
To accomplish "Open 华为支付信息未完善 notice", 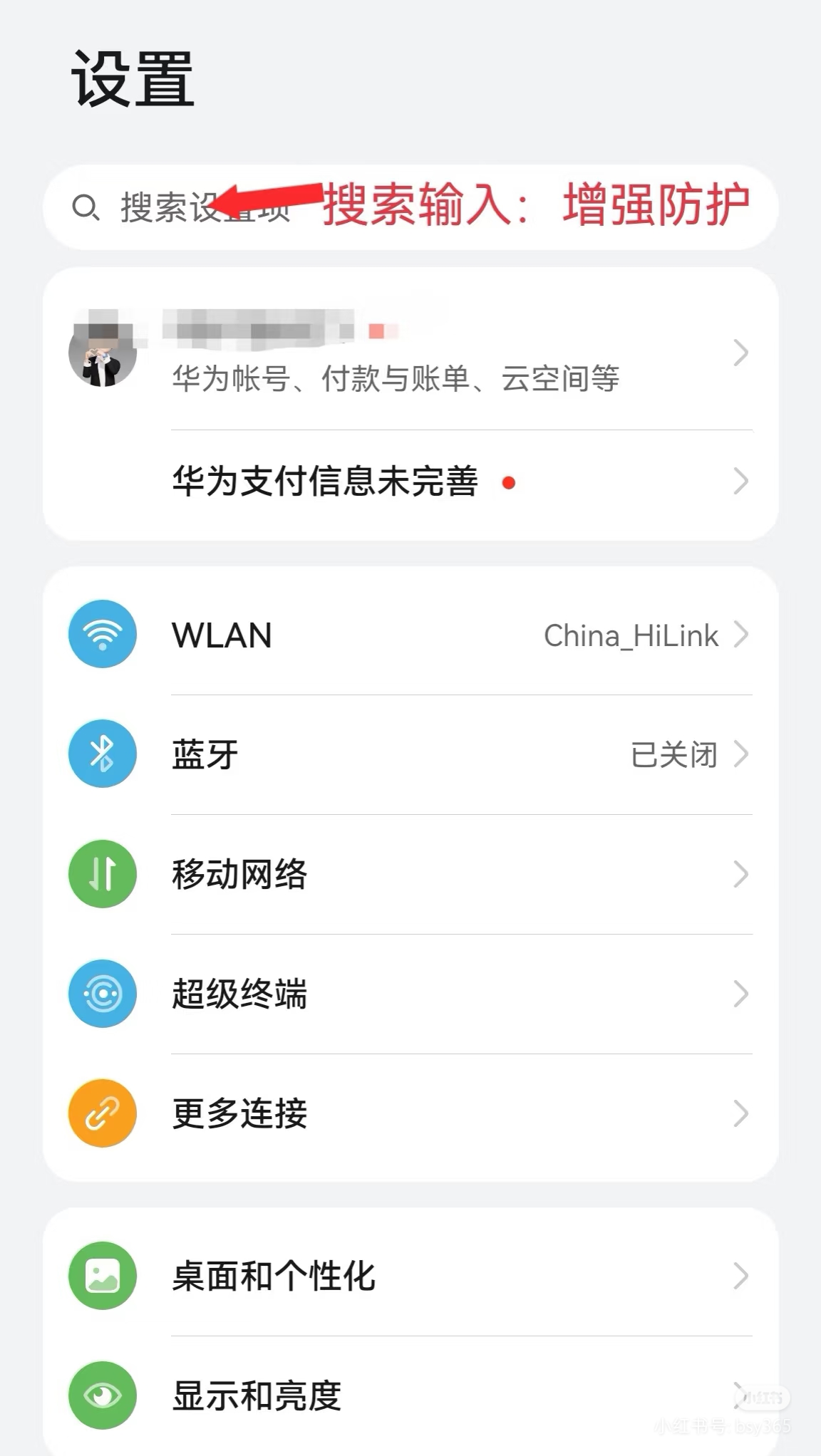I will tap(410, 482).
